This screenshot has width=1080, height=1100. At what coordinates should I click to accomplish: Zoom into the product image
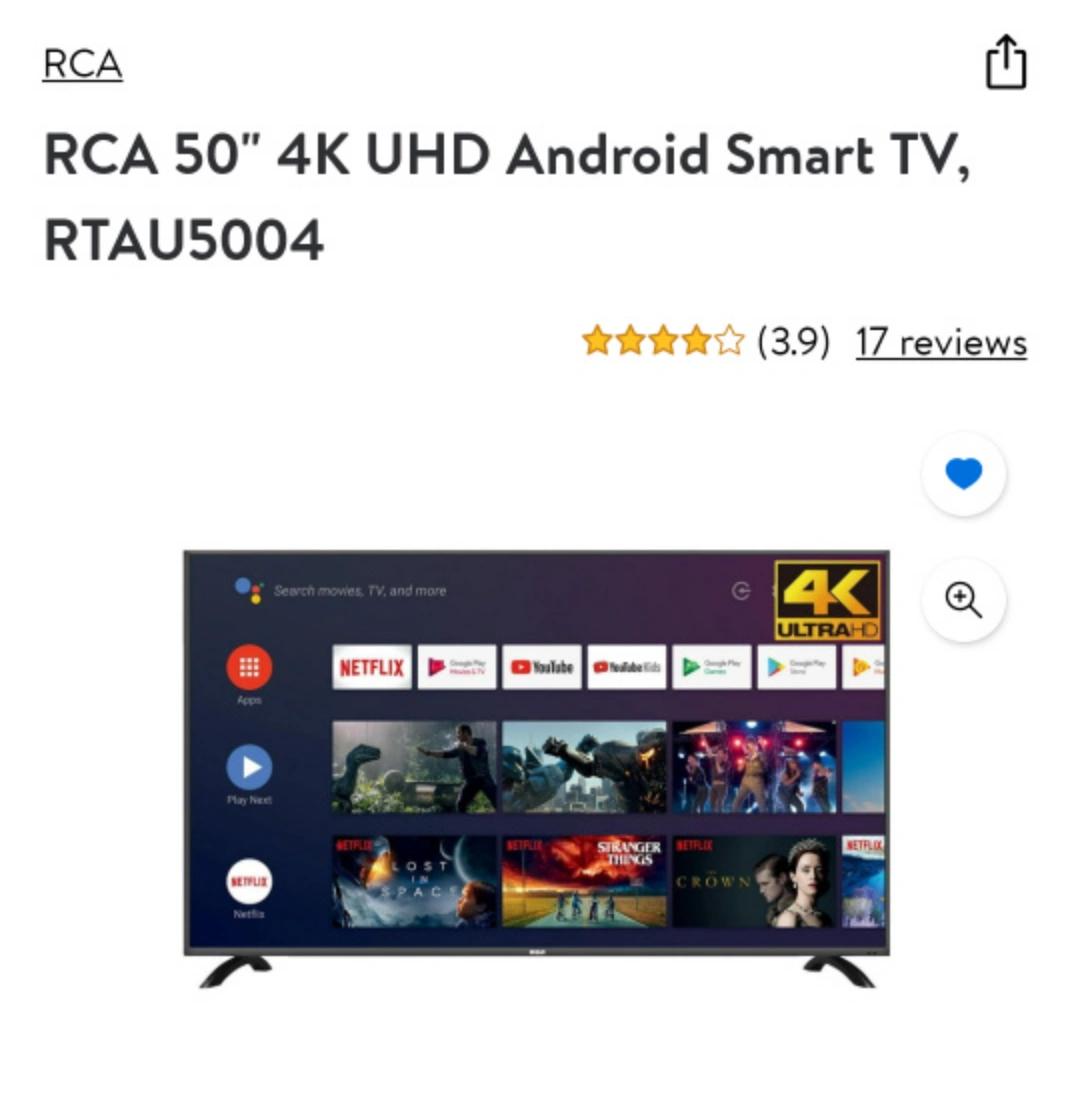pyautogui.click(x=963, y=600)
